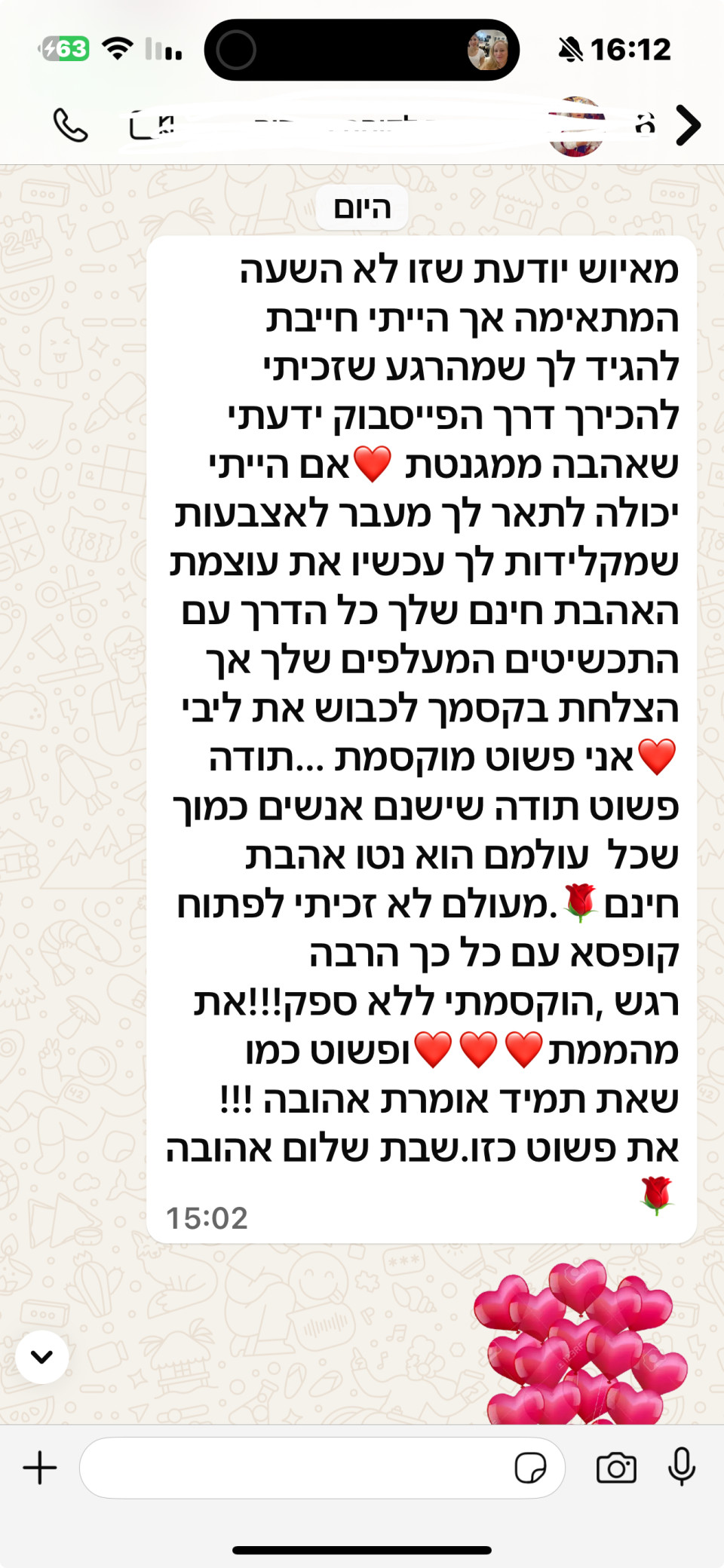
Task: Open the camera to take a photo
Action: coord(616,1468)
